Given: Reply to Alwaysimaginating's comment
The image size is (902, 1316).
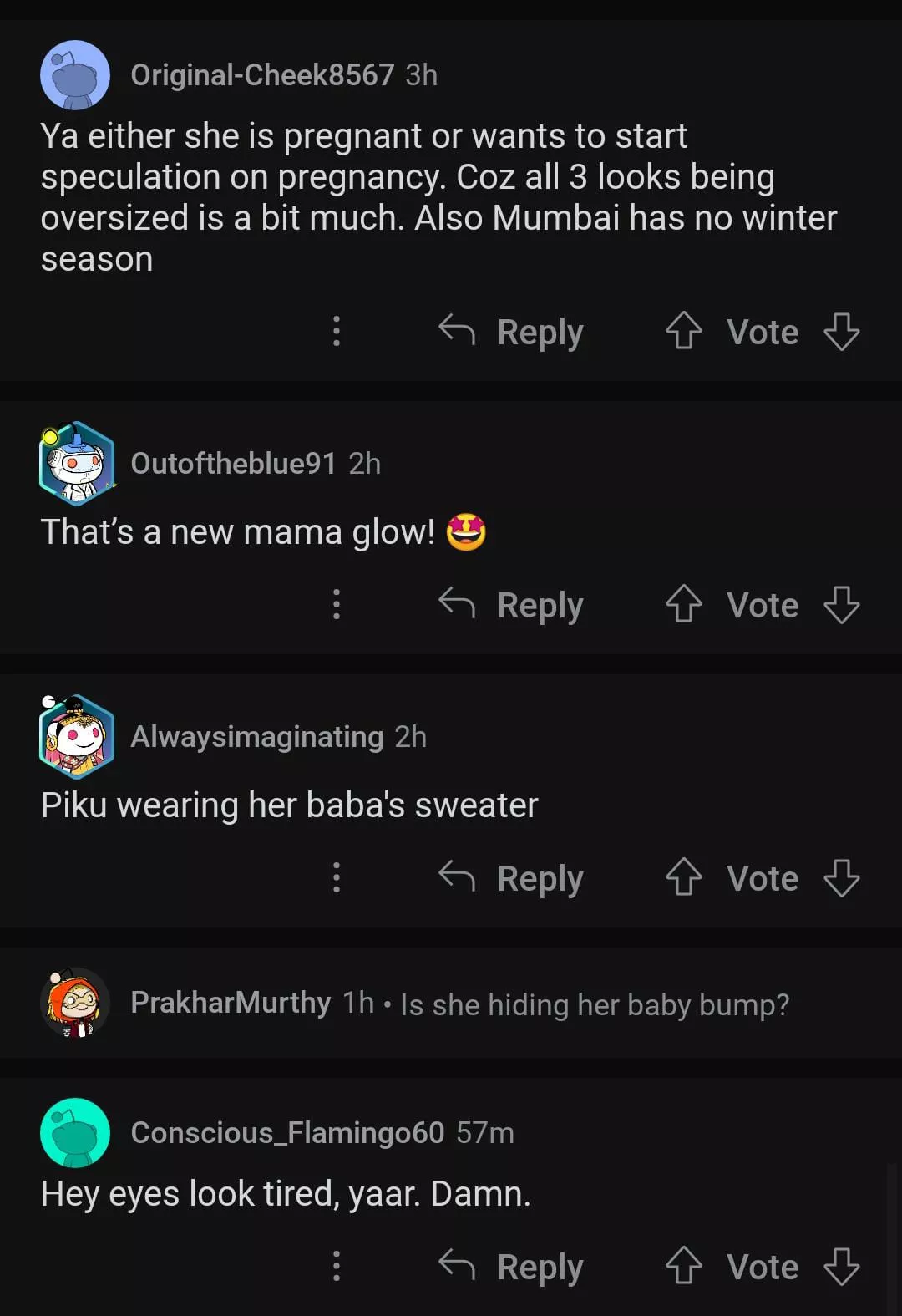Looking at the screenshot, I should tap(511, 878).
